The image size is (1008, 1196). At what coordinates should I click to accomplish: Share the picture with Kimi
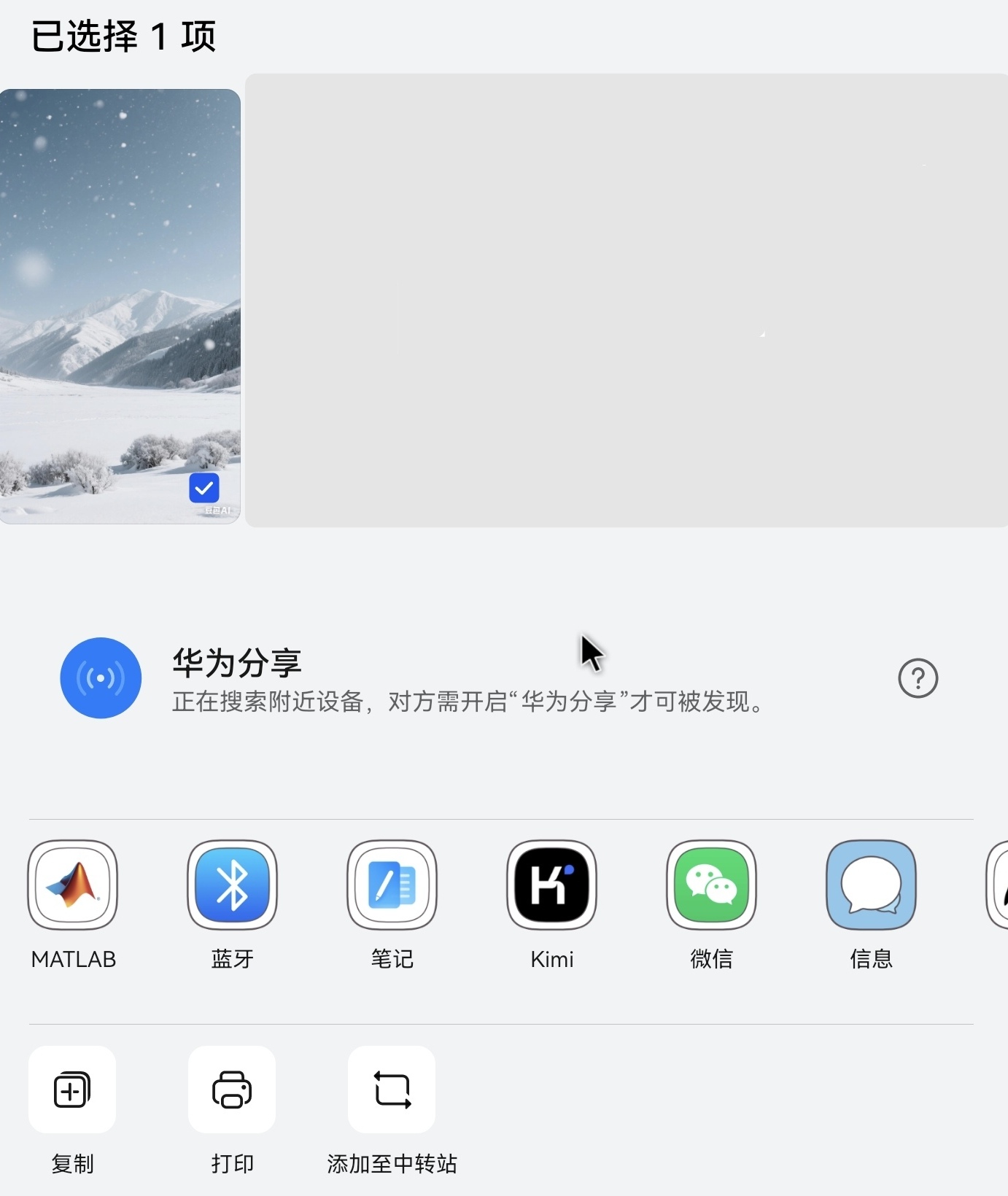pos(551,885)
